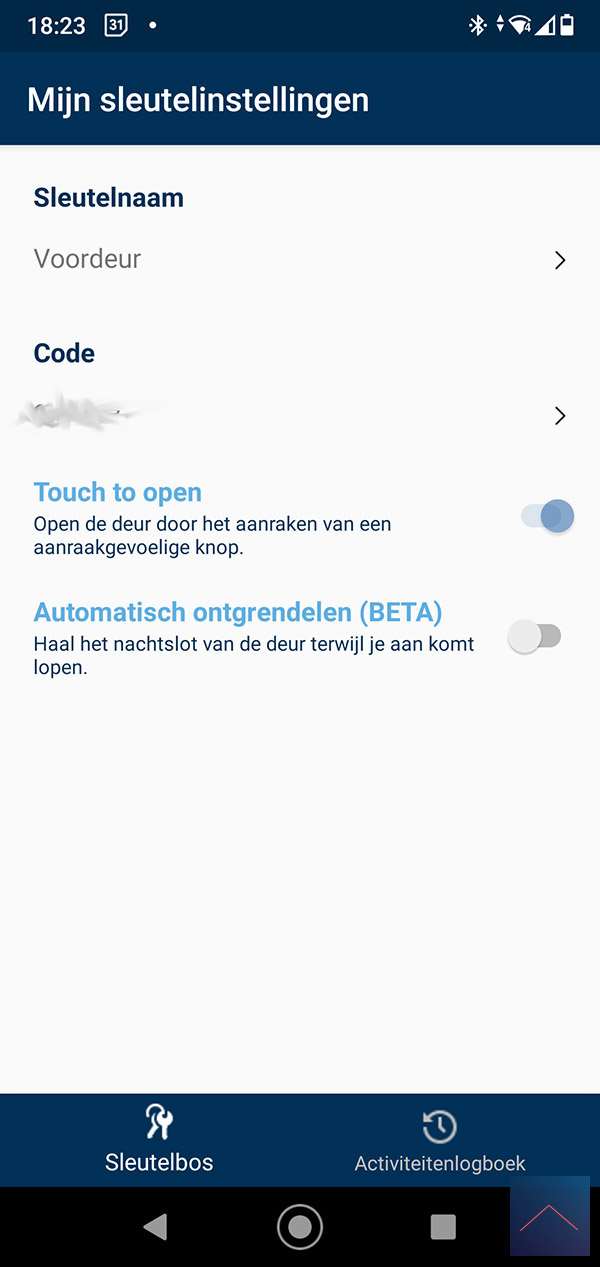Go back with the system back button
This screenshot has width=600, height=1267.
coord(155,1227)
